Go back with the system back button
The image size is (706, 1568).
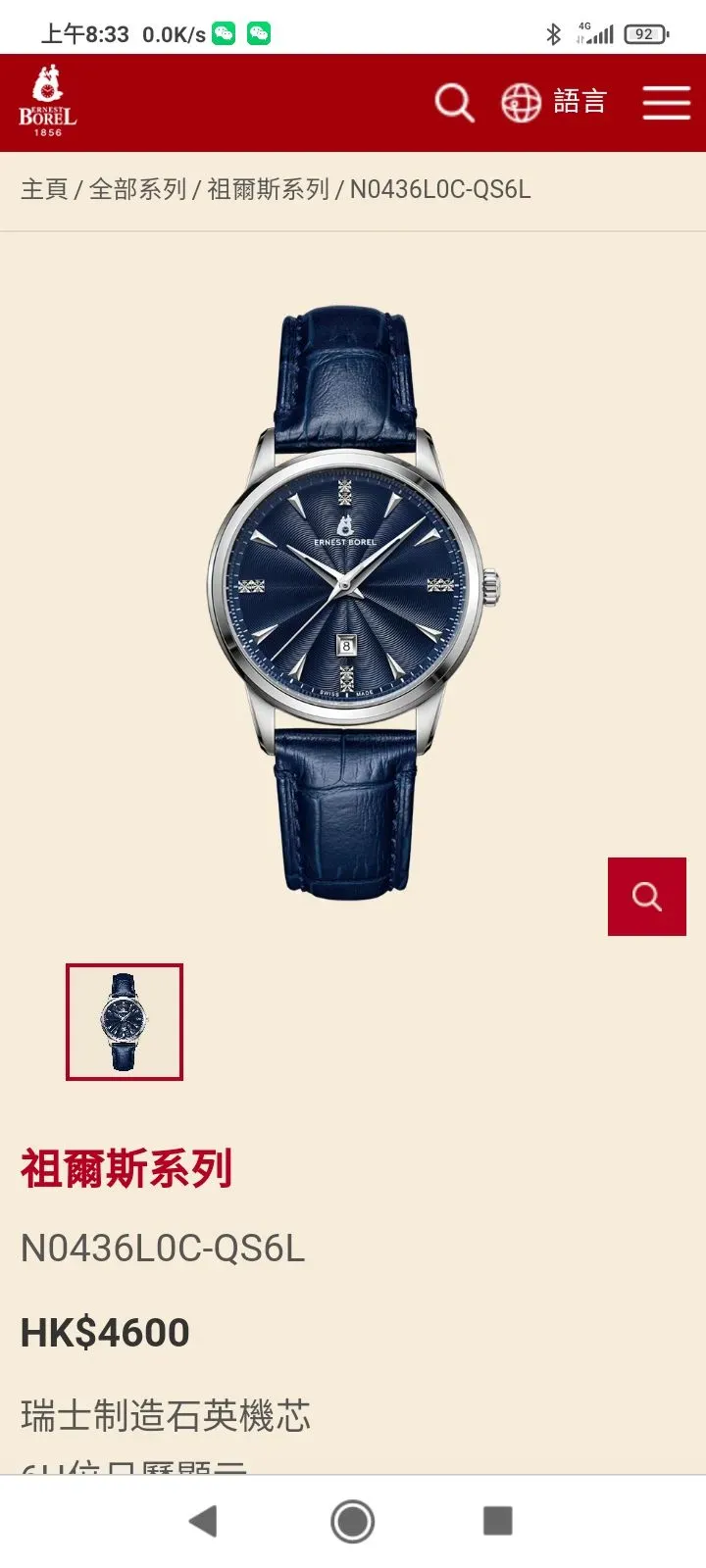click(x=203, y=1521)
